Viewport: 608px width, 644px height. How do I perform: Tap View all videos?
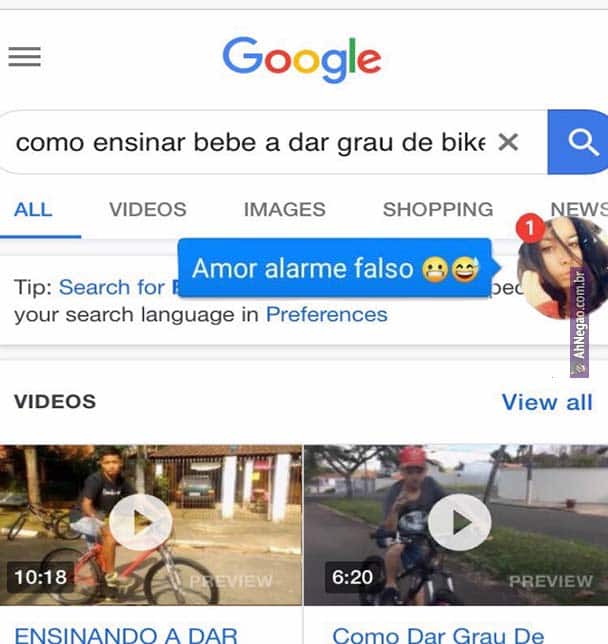pyautogui.click(x=546, y=402)
